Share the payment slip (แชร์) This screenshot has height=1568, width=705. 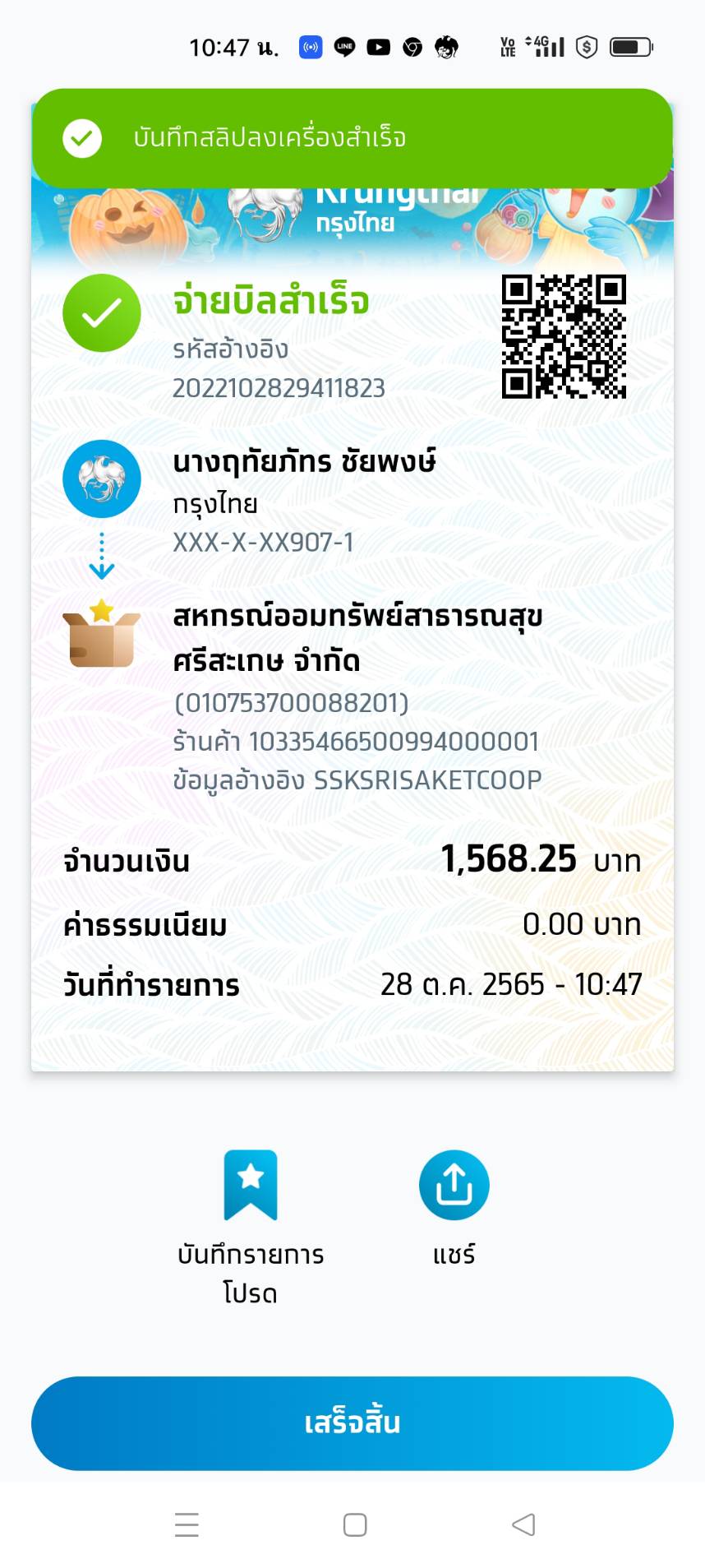[454, 1186]
